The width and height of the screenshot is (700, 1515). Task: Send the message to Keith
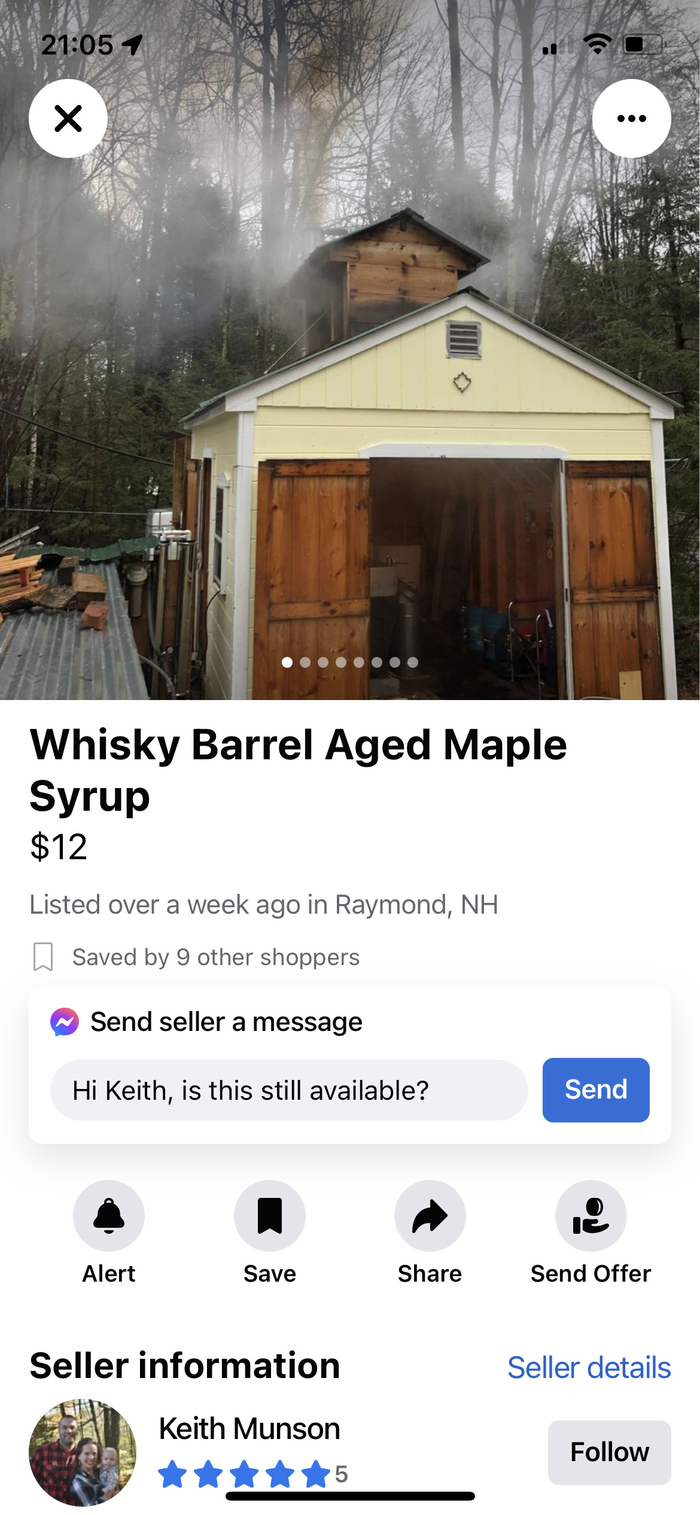pos(595,1090)
